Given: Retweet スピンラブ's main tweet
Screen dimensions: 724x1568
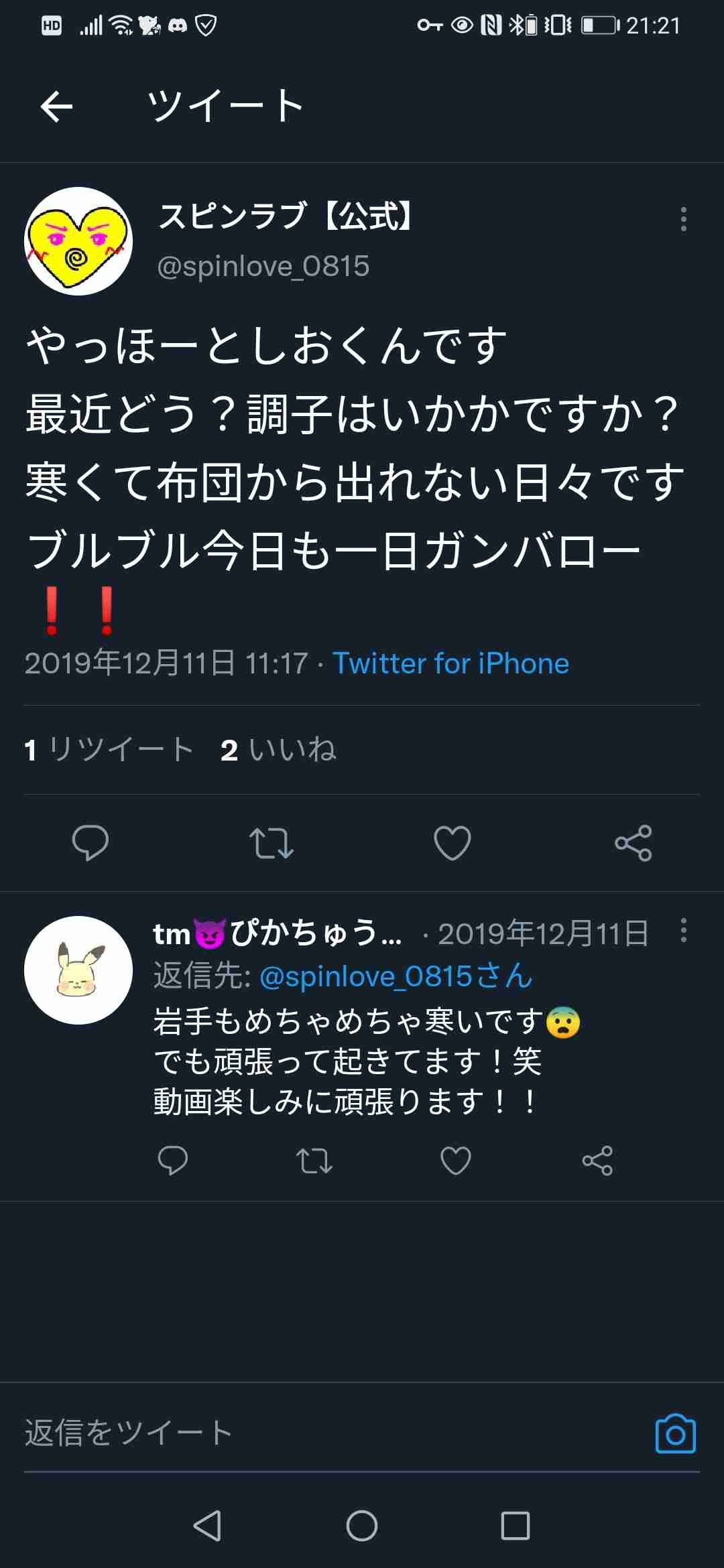Looking at the screenshot, I should pyautogui.click(x=271, y=842).
